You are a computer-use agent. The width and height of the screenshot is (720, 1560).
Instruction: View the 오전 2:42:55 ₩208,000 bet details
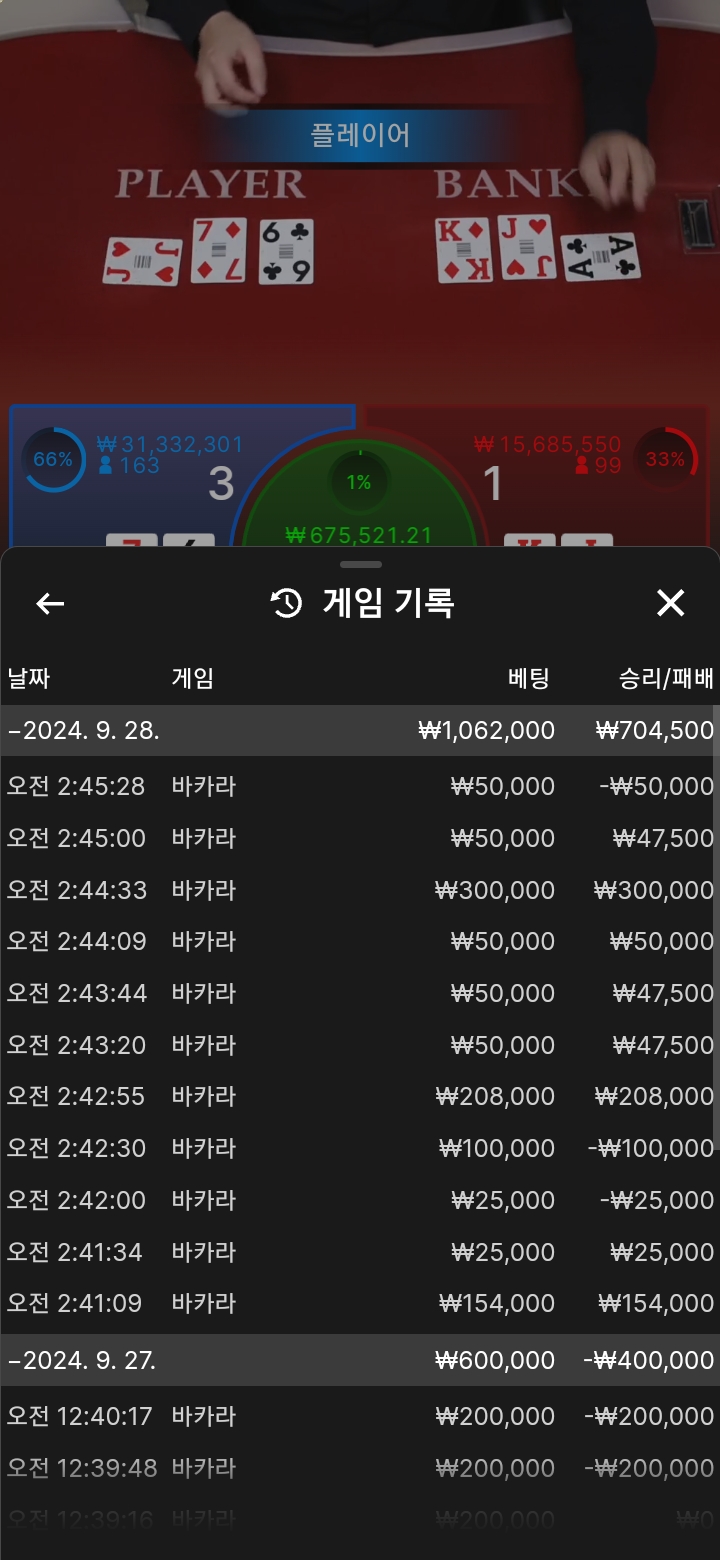[x=358, y=1097]
